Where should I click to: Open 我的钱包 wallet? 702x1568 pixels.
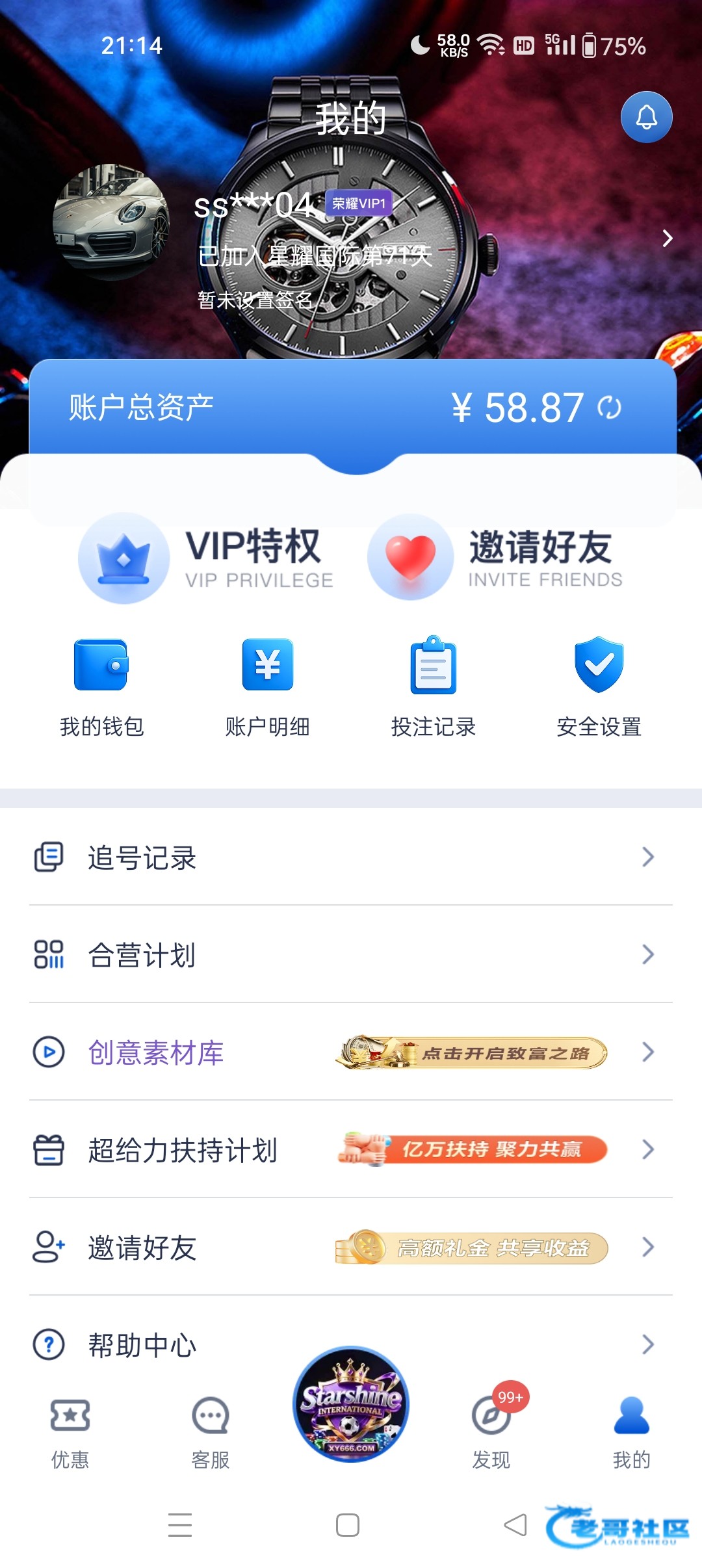(x=101, y=686)
